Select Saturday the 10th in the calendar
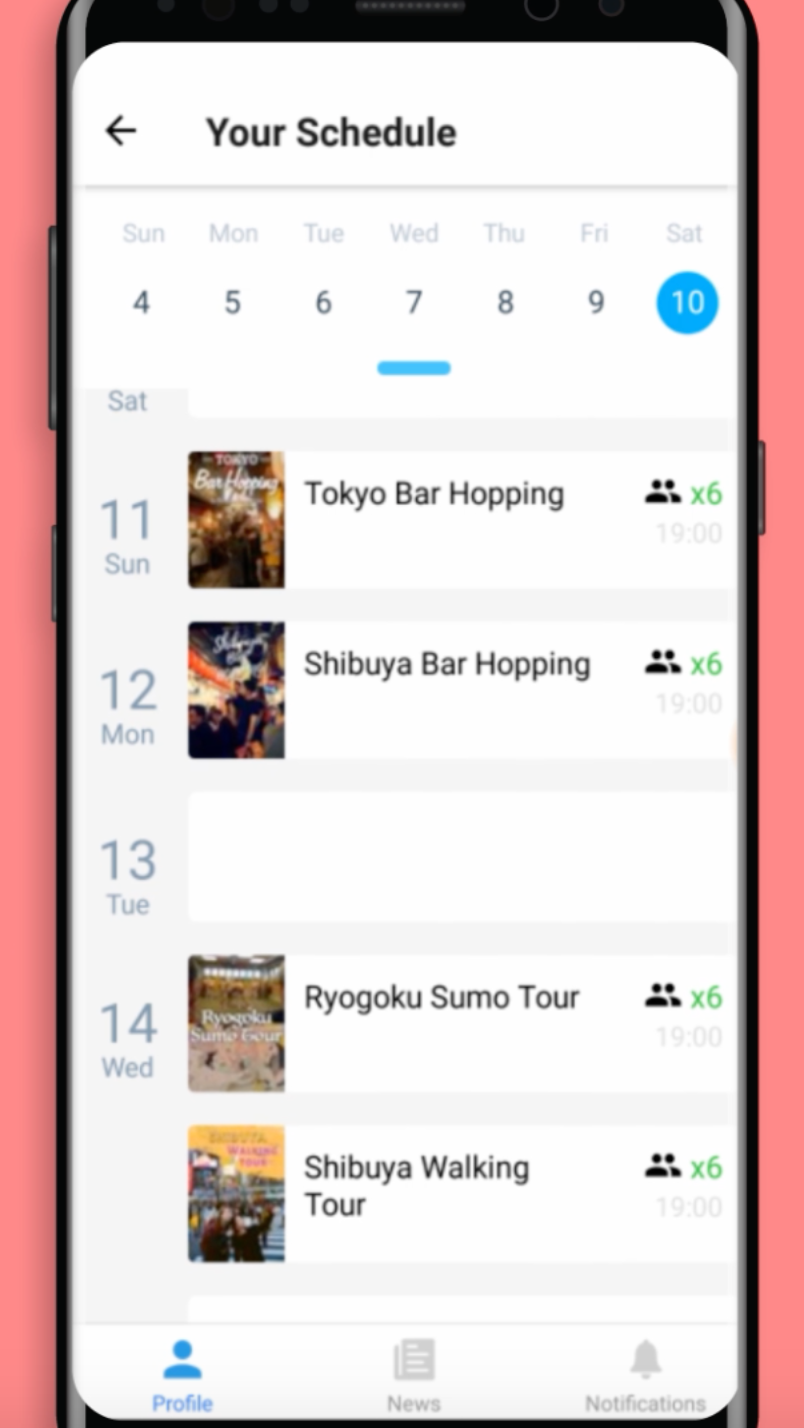This screenshot has width=804, height=1428. [x=687, y=302]
